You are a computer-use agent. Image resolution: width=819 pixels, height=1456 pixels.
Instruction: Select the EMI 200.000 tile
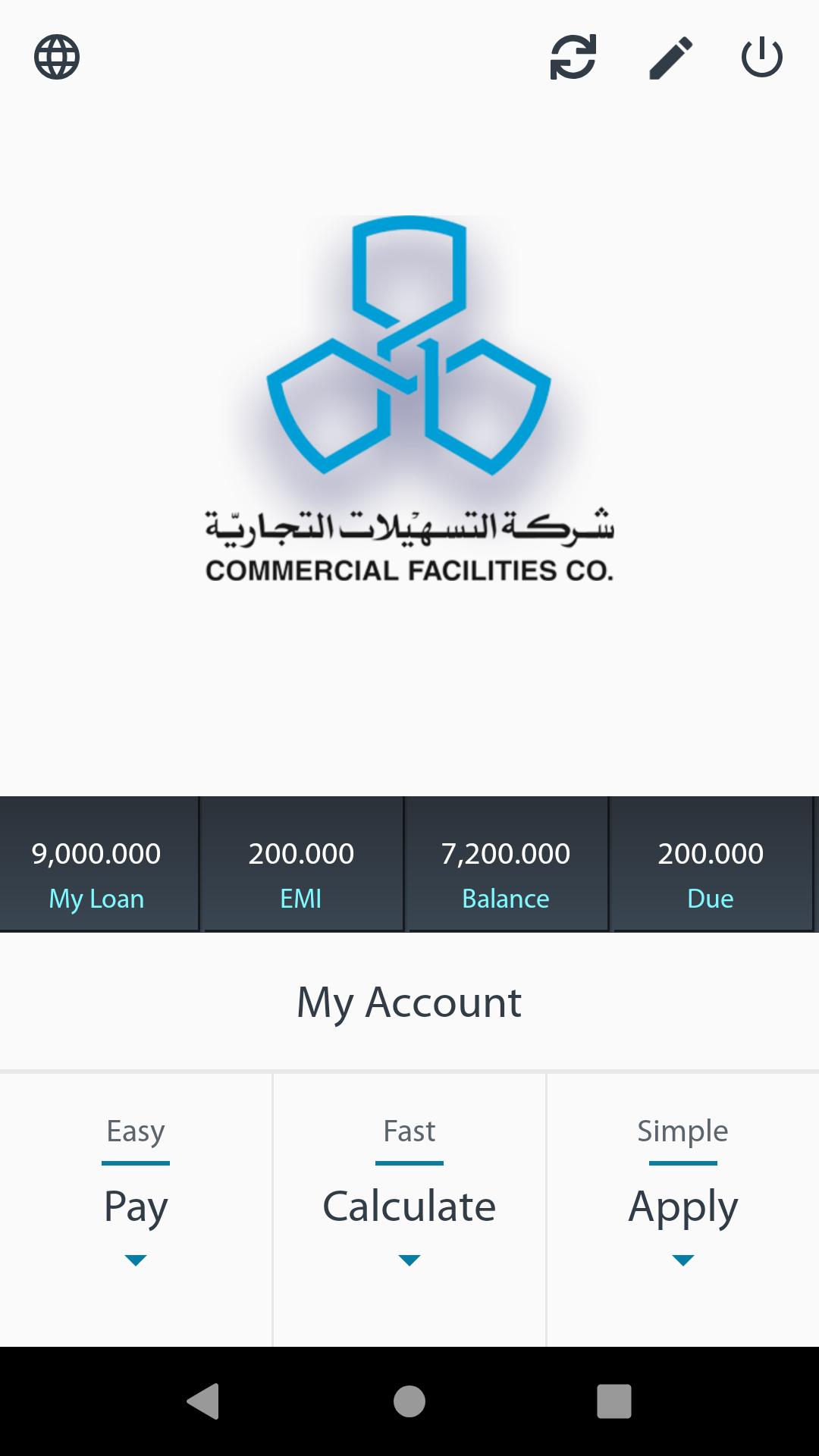pos(302,864)
